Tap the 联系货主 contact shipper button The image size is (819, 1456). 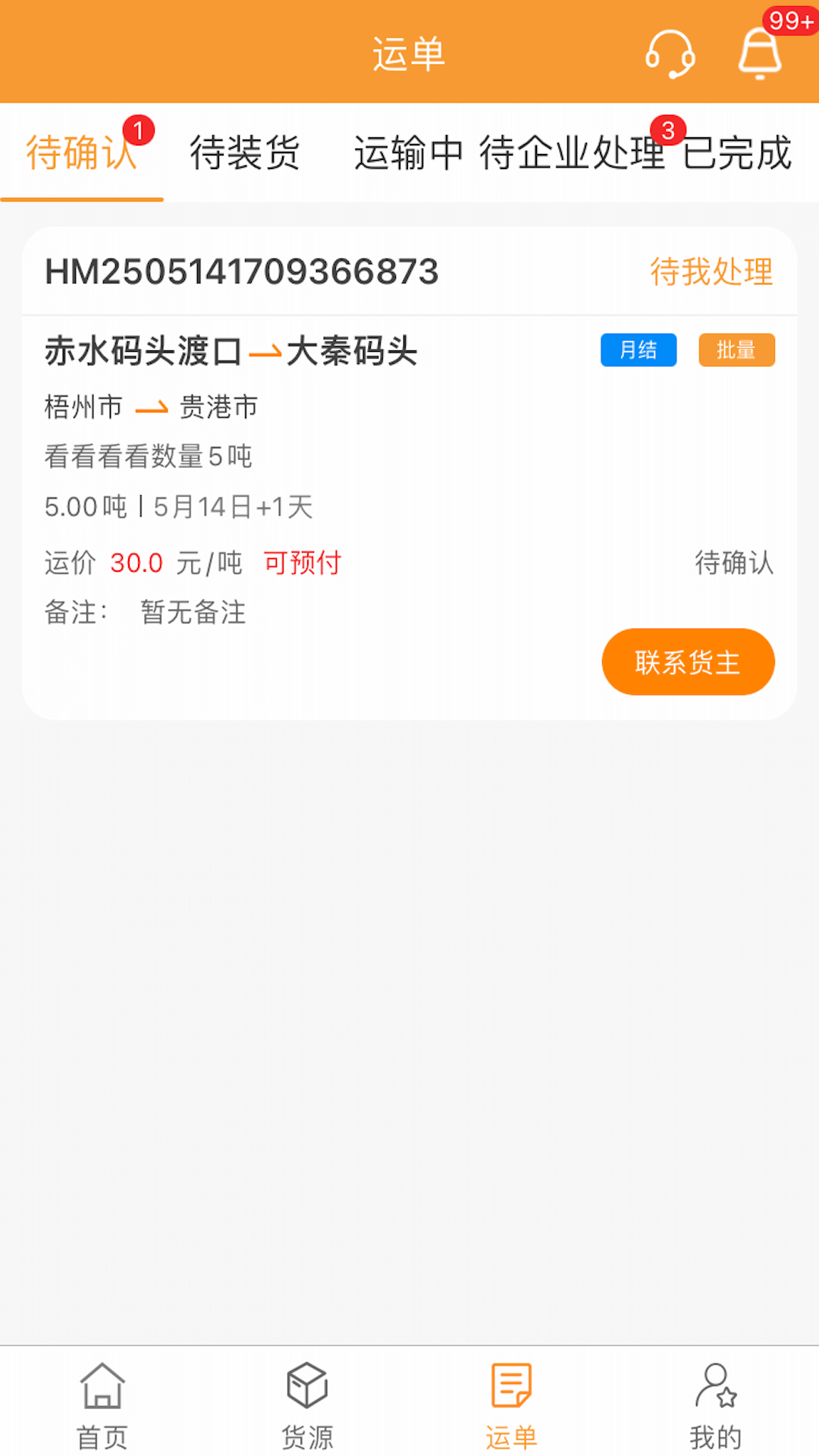687,661
